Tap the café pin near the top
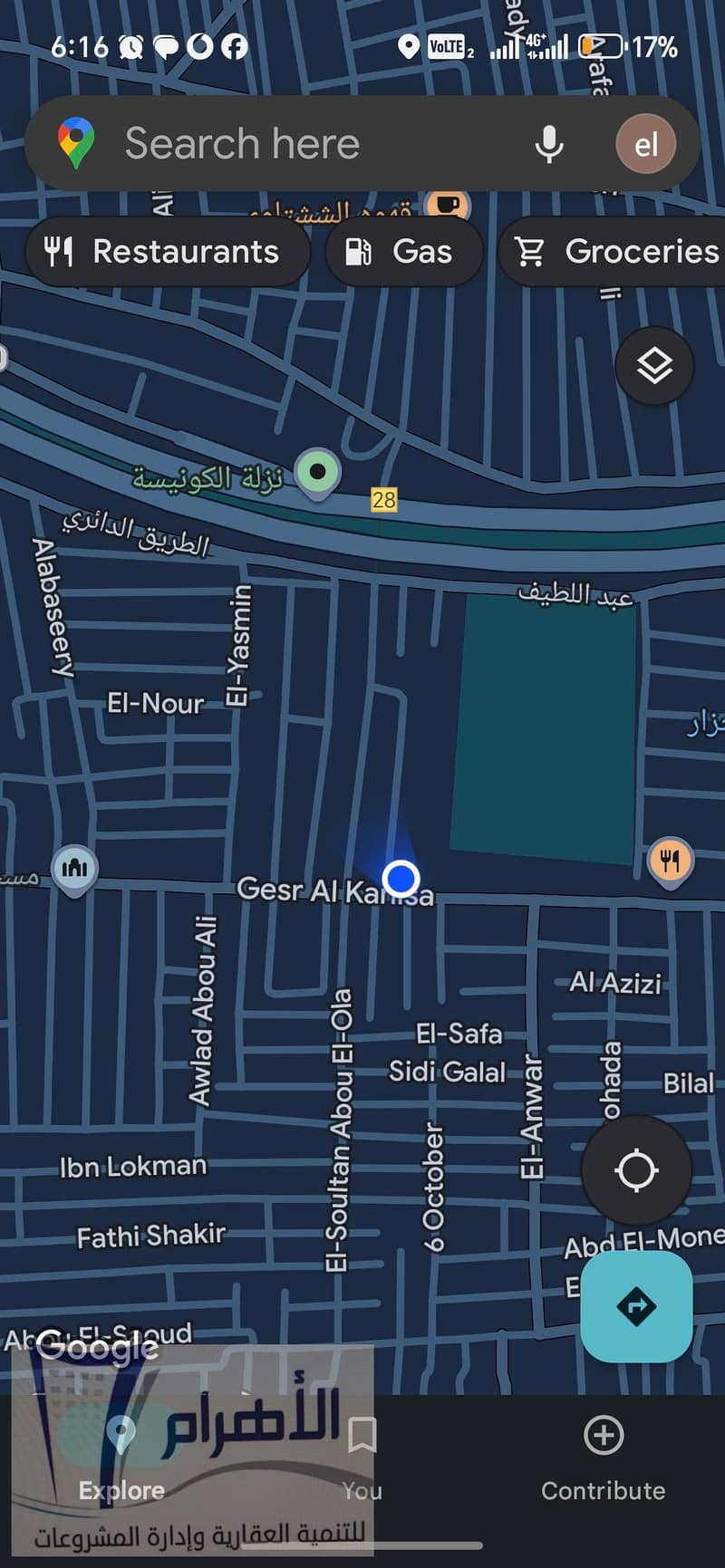Image resolution: width=725 pixels, height=1568 pixels. point(447,205)
